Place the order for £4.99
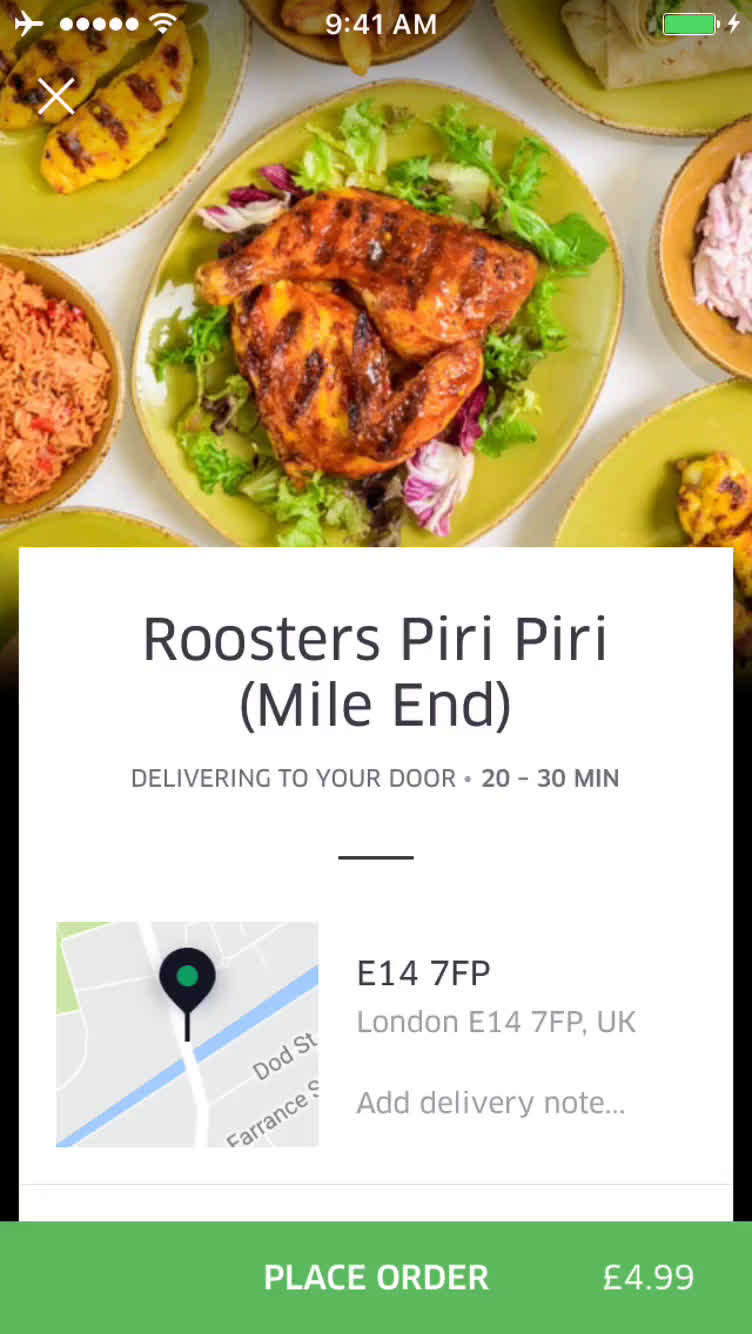 tap(376, 1277)
